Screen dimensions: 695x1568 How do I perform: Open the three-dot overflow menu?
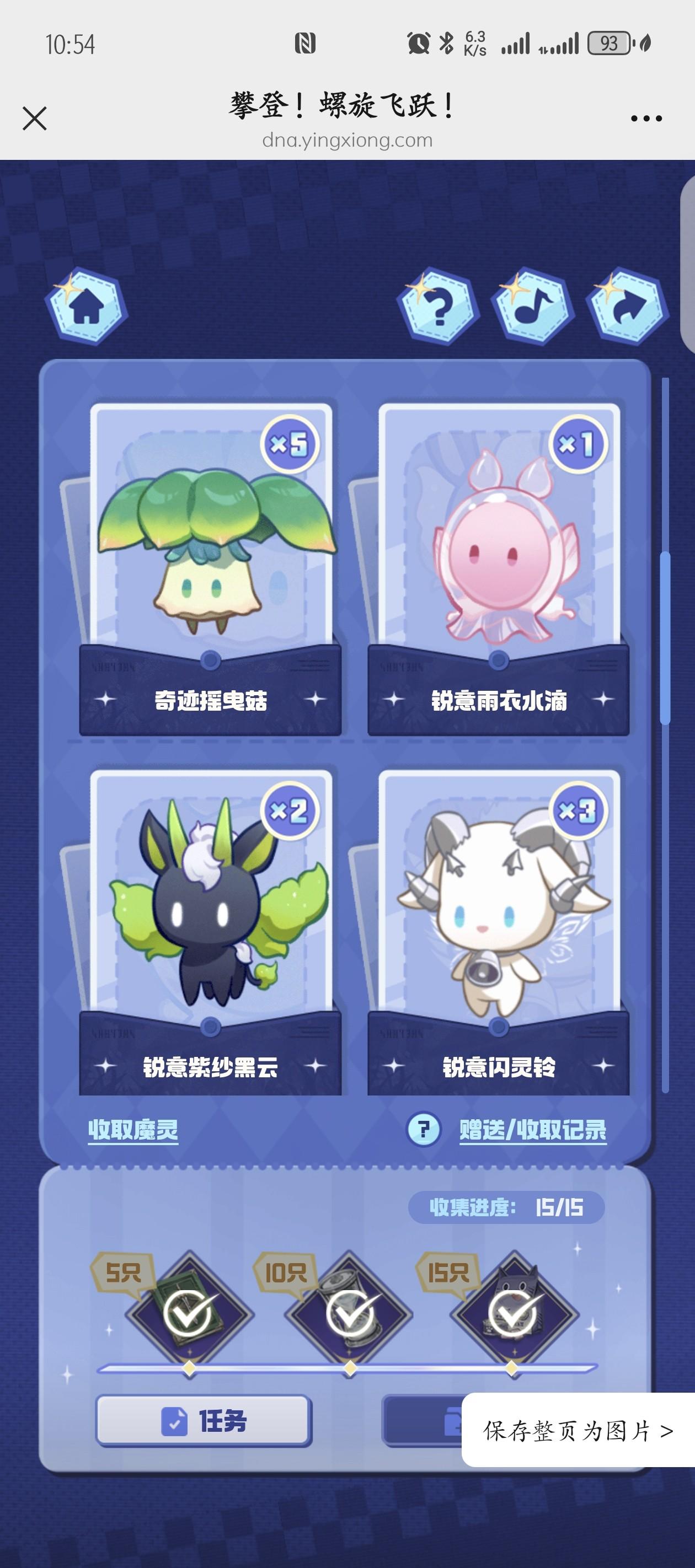click(x=646, y=119)
